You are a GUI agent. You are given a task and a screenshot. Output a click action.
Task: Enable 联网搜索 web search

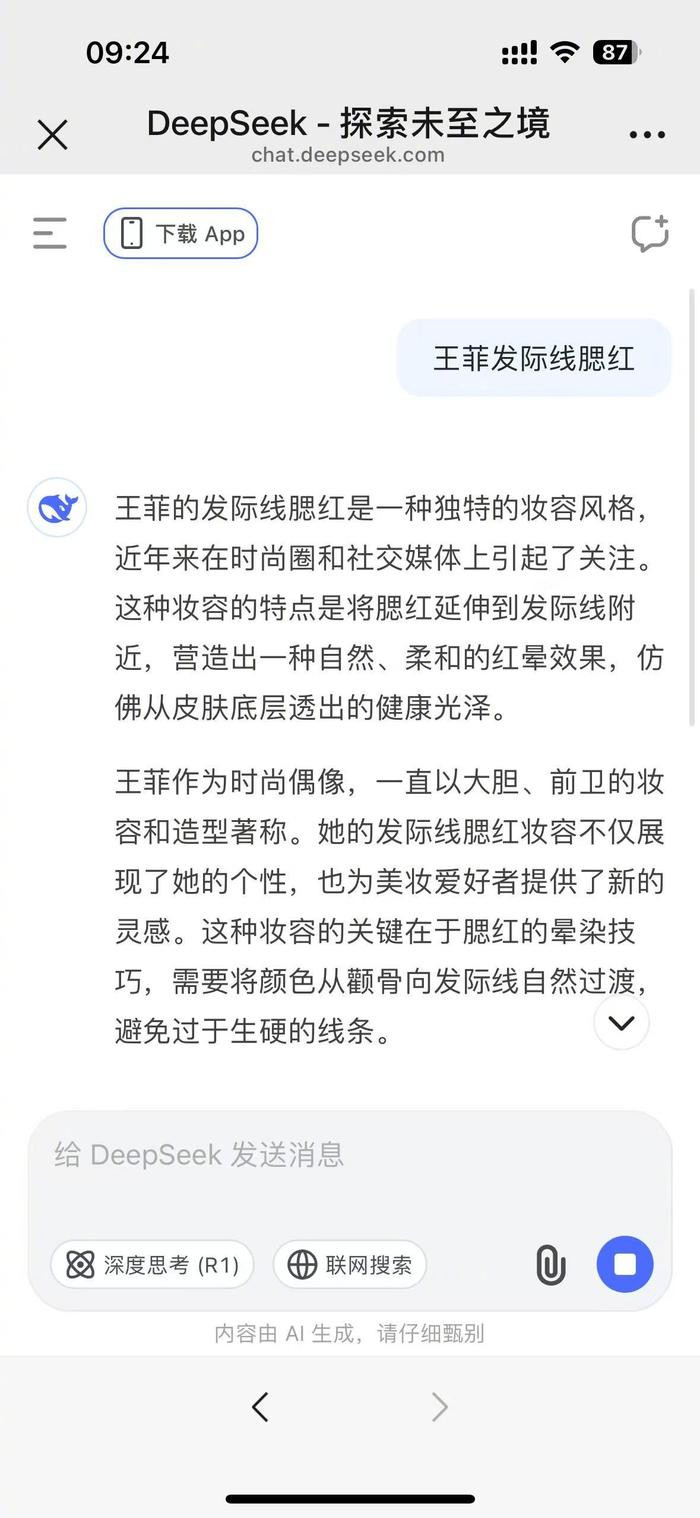[350, 1265]
